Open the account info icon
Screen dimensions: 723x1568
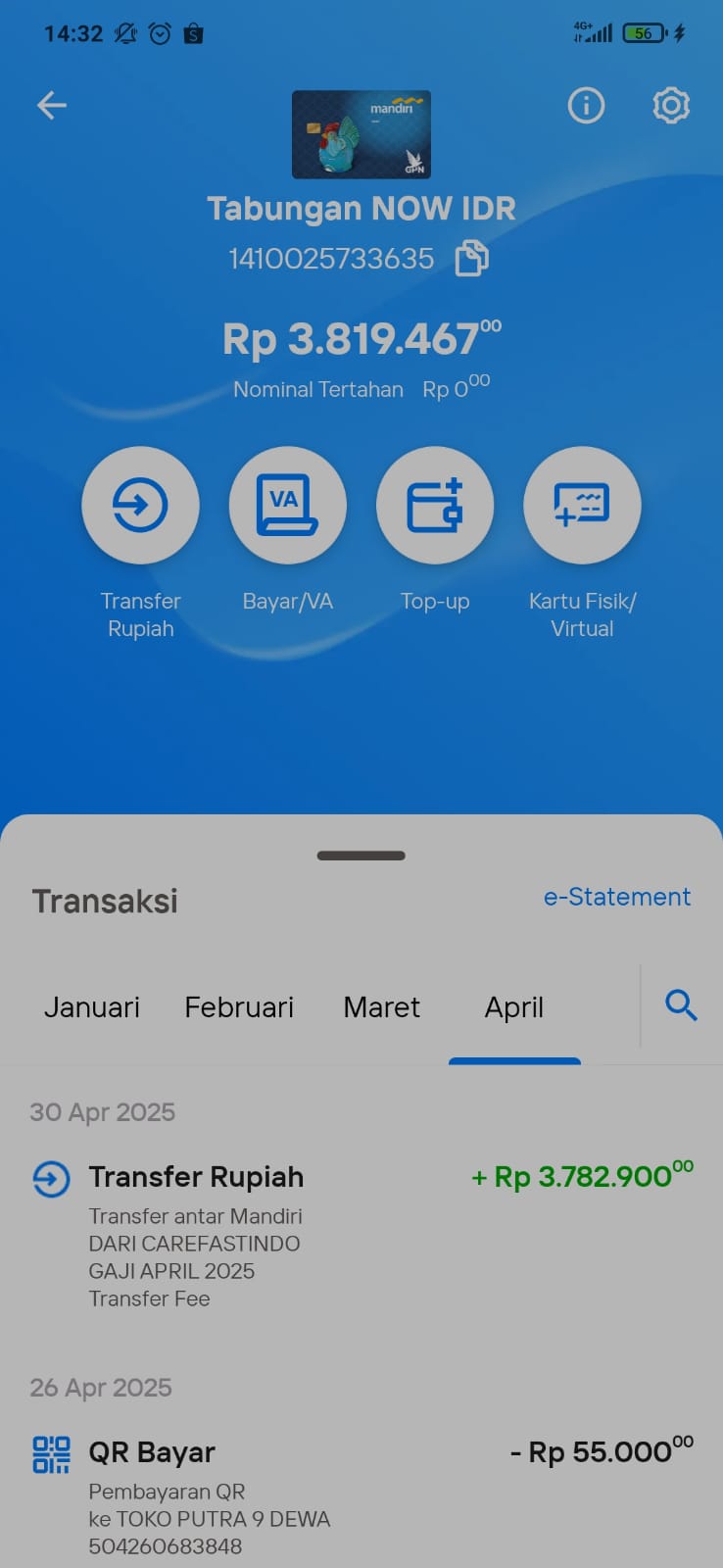(x=586, y=105)
